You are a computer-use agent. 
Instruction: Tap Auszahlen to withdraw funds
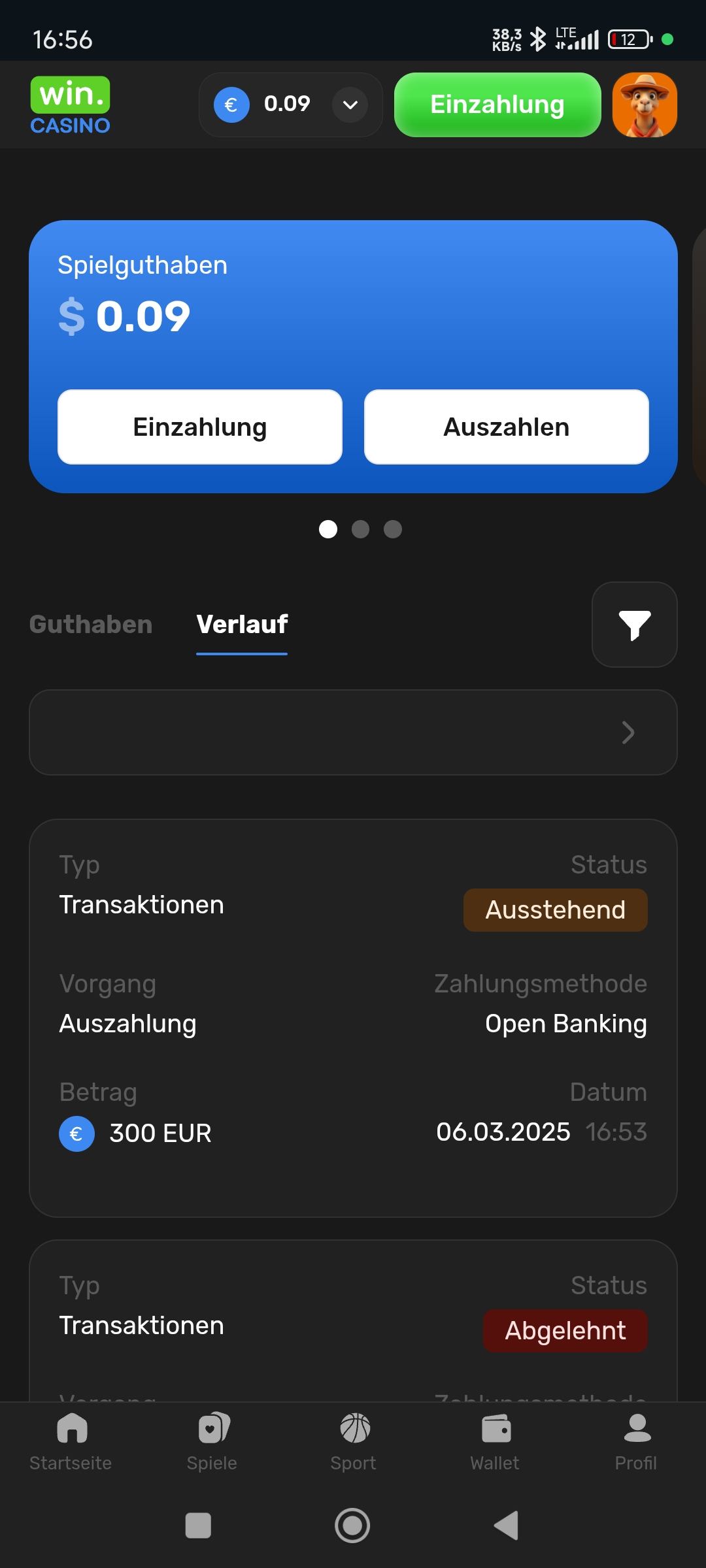506,427
